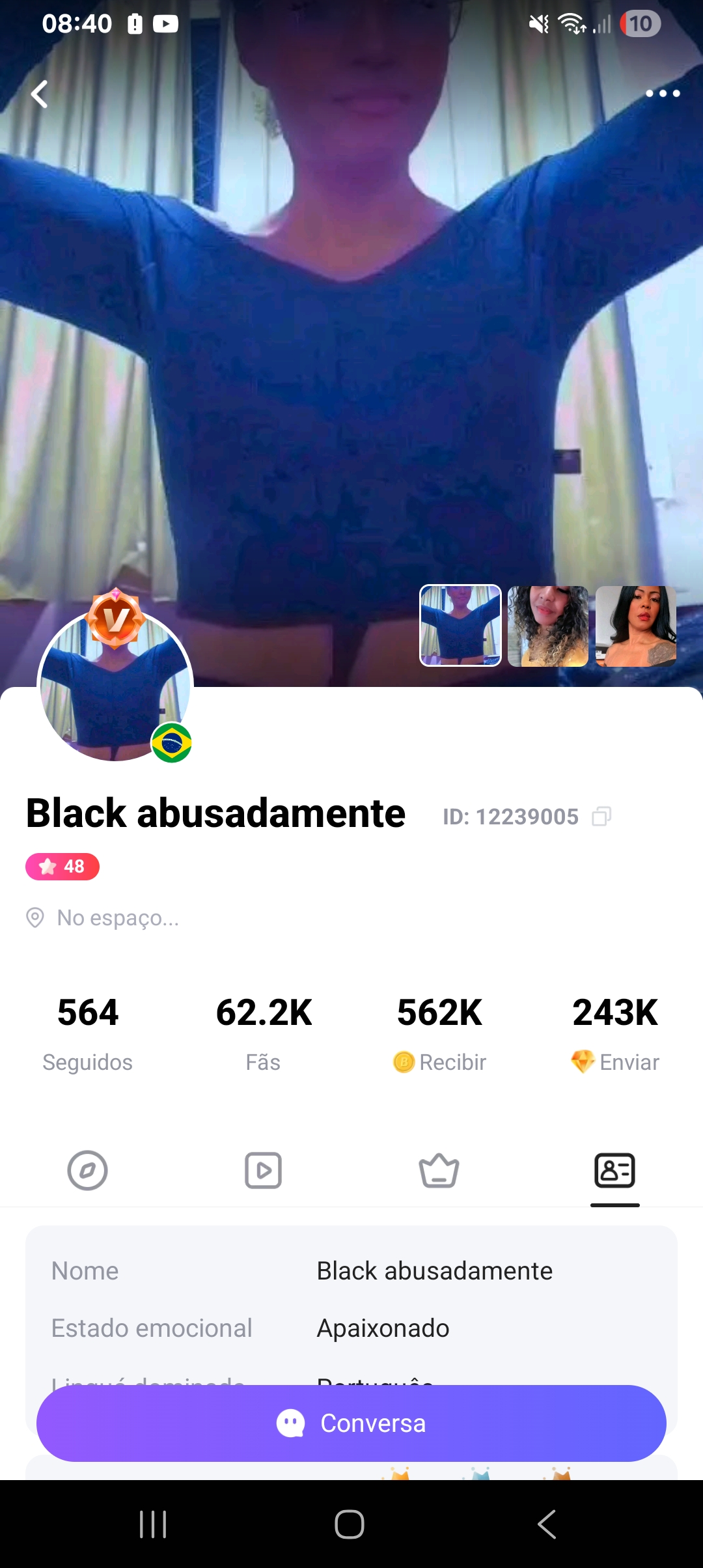View the second photo with curly hair
The width and height of the screenshot is (703, 1568).
[548, 626]
